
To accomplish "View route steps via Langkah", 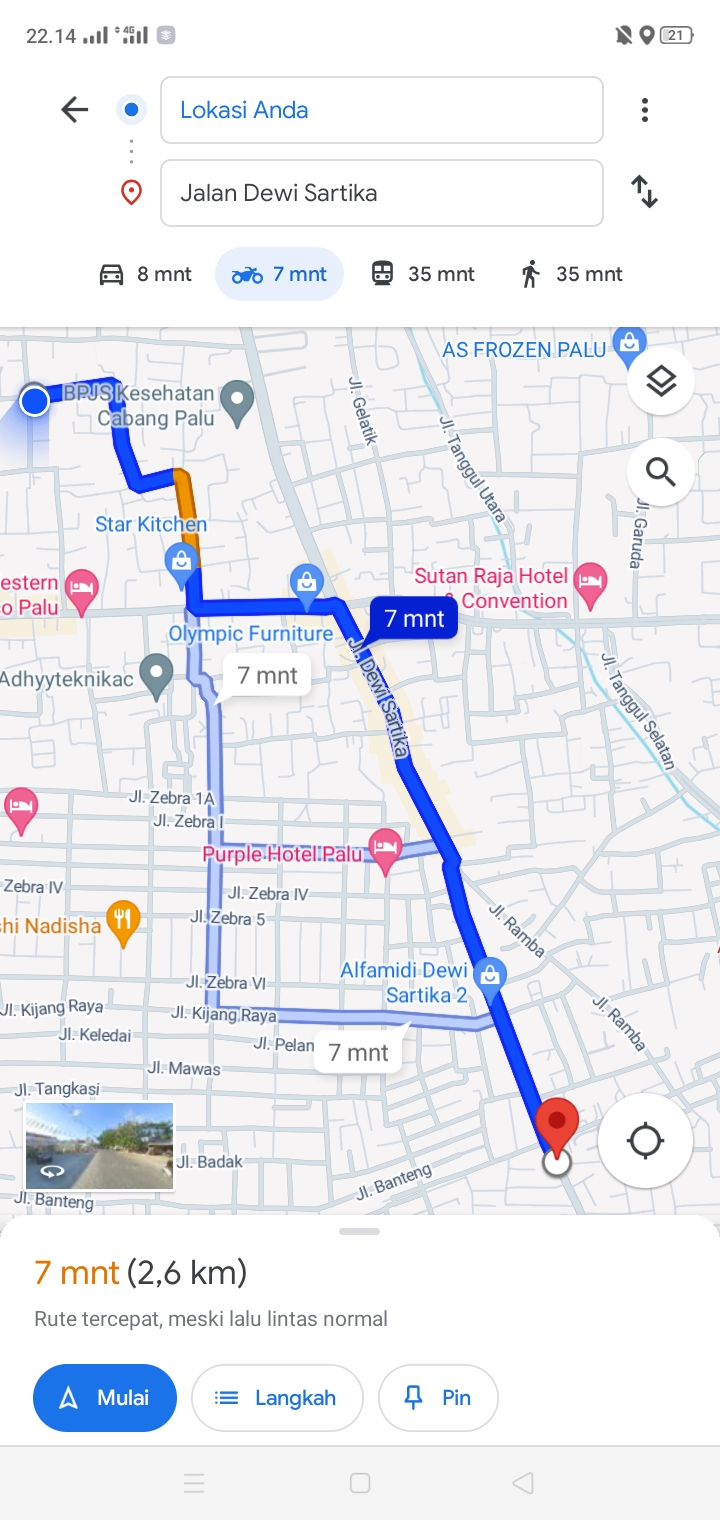I will 277,1398.
